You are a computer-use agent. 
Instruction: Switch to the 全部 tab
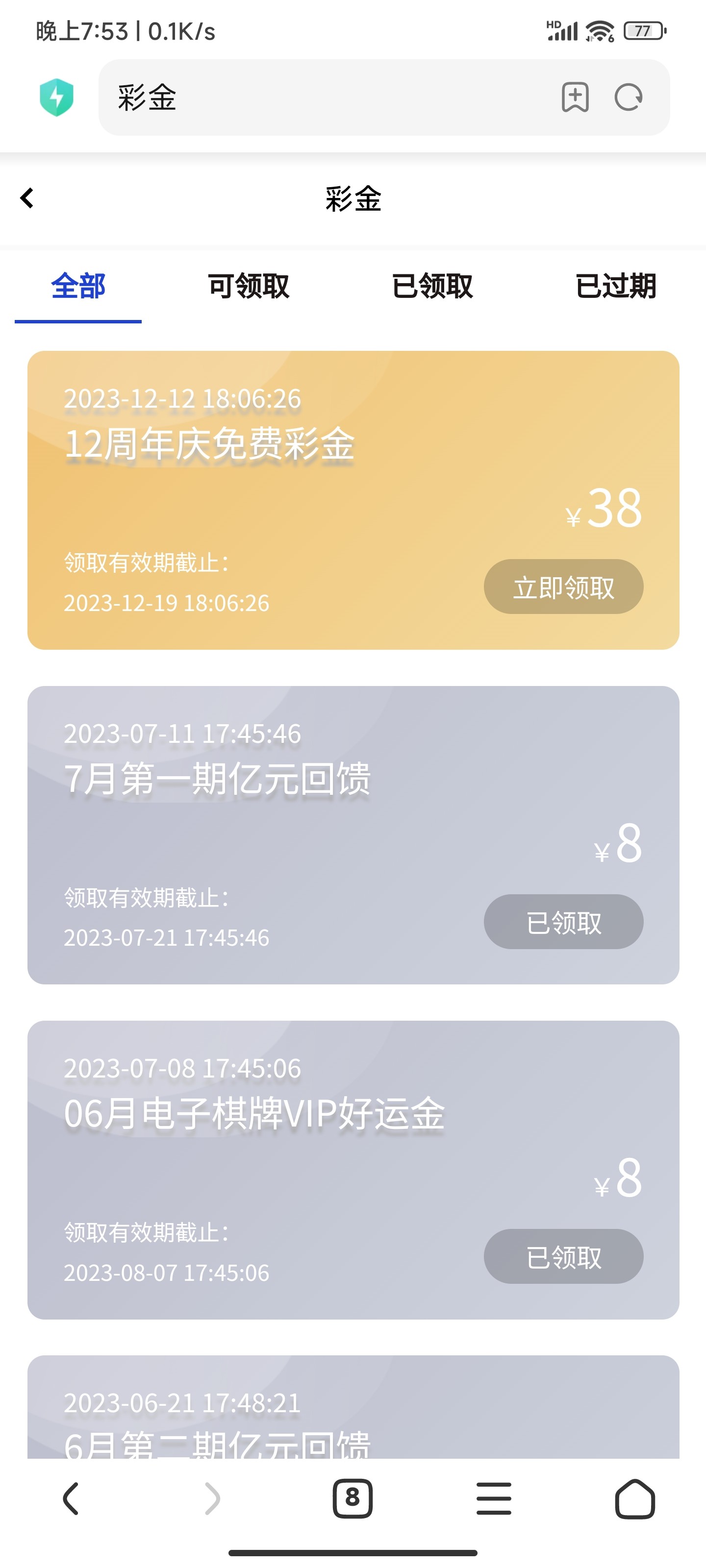(x=78, y=286)
